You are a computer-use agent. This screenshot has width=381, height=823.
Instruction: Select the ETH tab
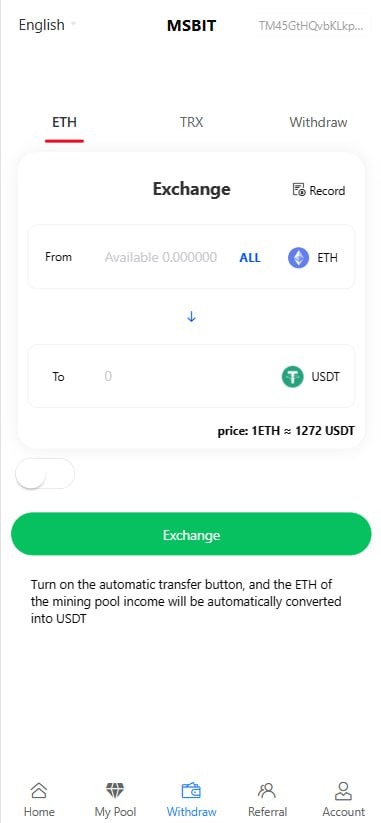[64, 122]
